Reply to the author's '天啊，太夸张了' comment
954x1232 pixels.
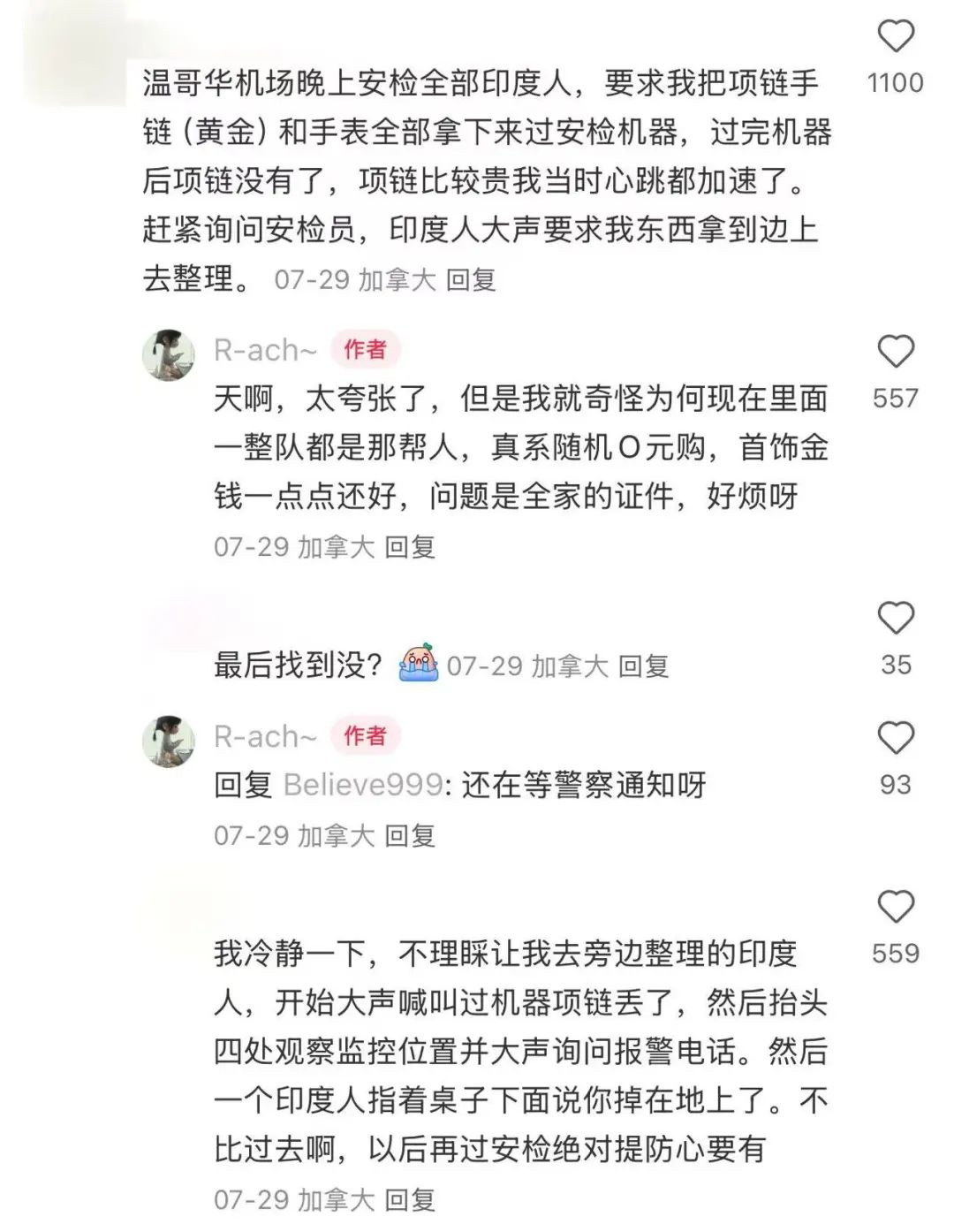click(x=411, y=547)
